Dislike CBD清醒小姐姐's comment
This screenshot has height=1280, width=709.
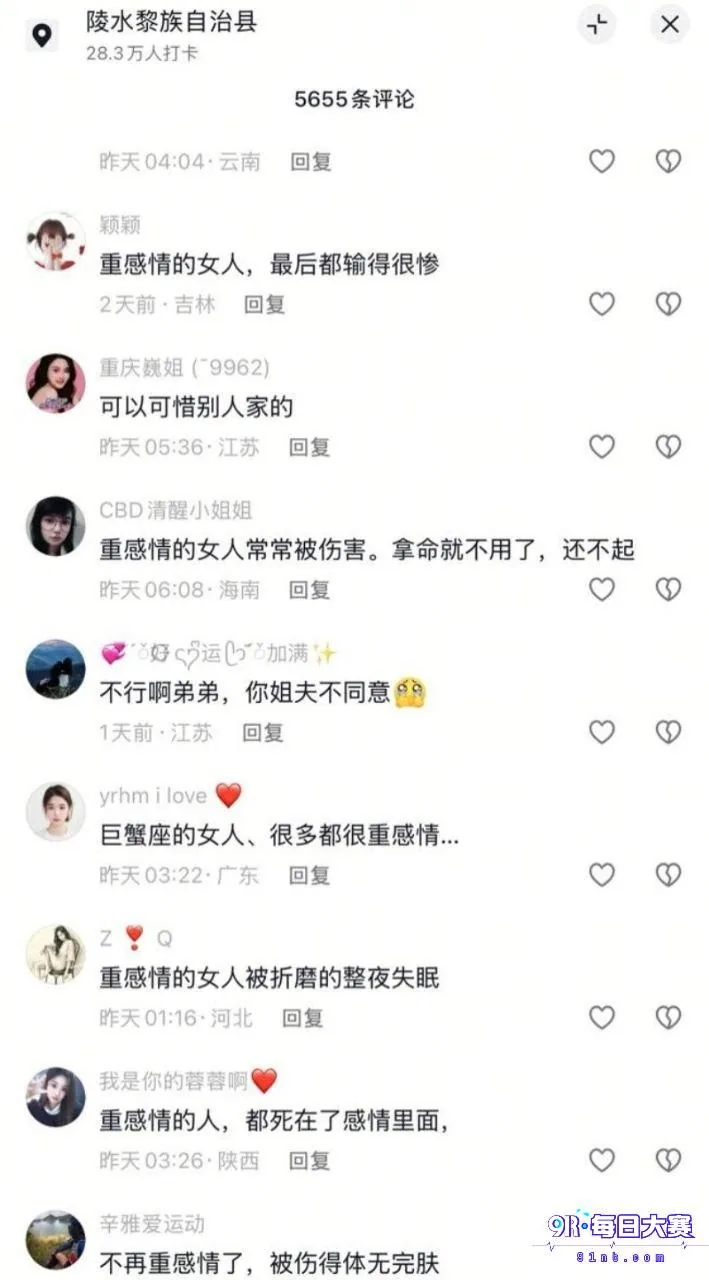click(668, 590)
